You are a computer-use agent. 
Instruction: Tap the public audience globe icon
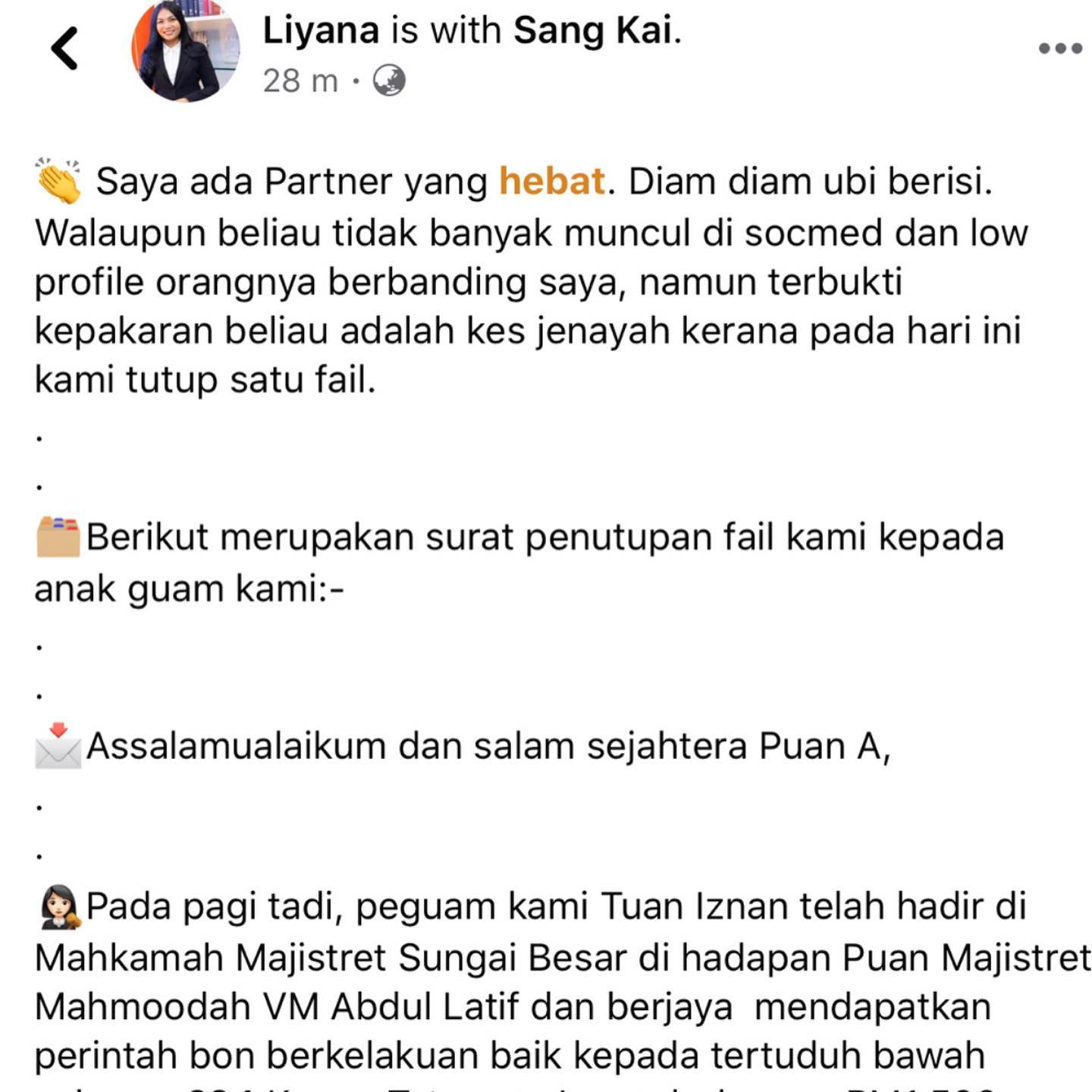[x=389, y=80]
